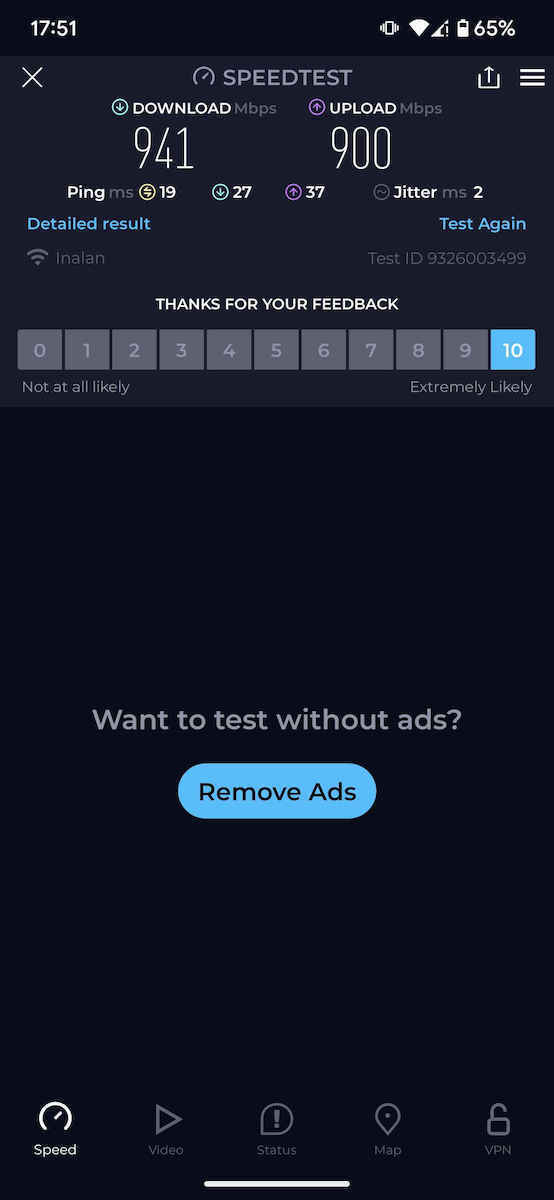Open the Map tab

click(x=388, y=1130)
